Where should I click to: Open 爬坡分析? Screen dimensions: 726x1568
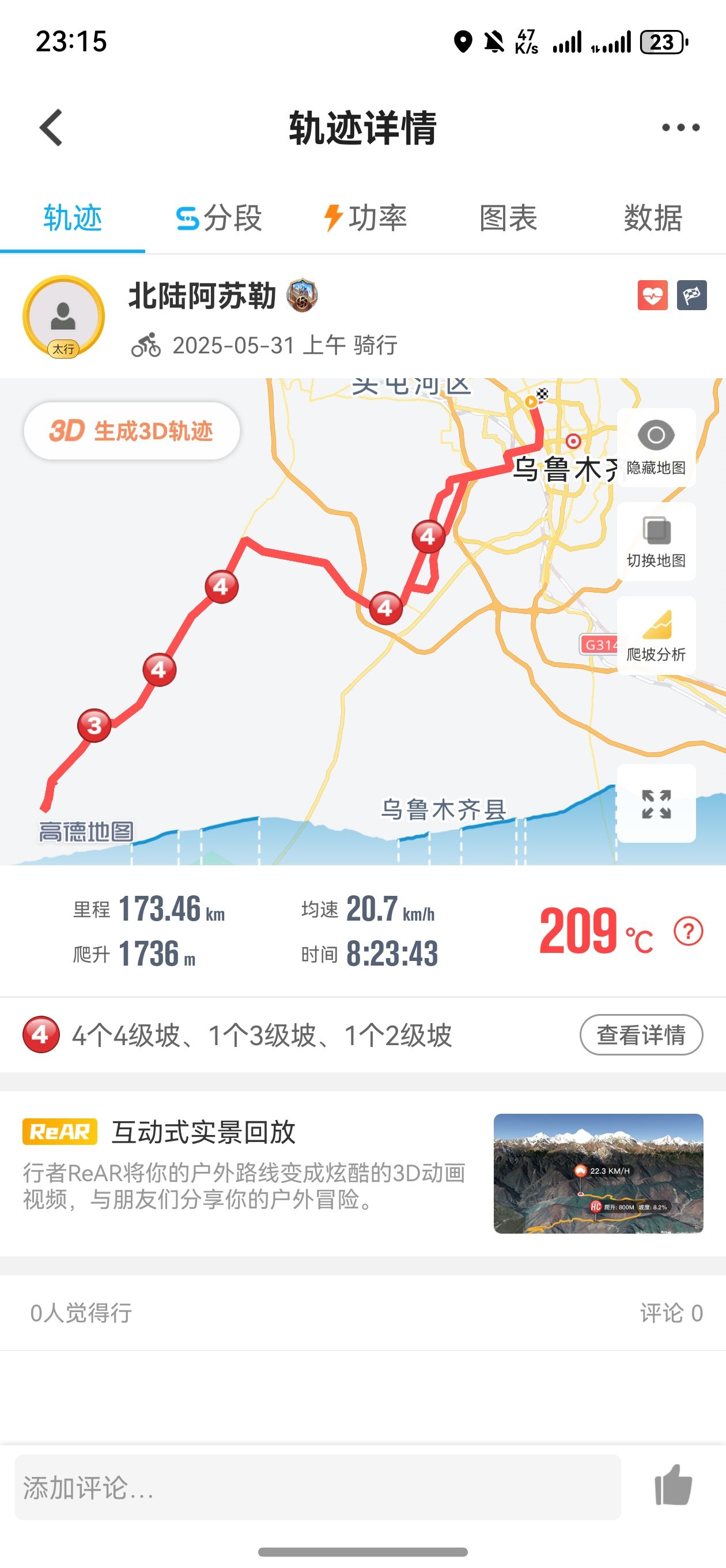(x=656, y=635)
